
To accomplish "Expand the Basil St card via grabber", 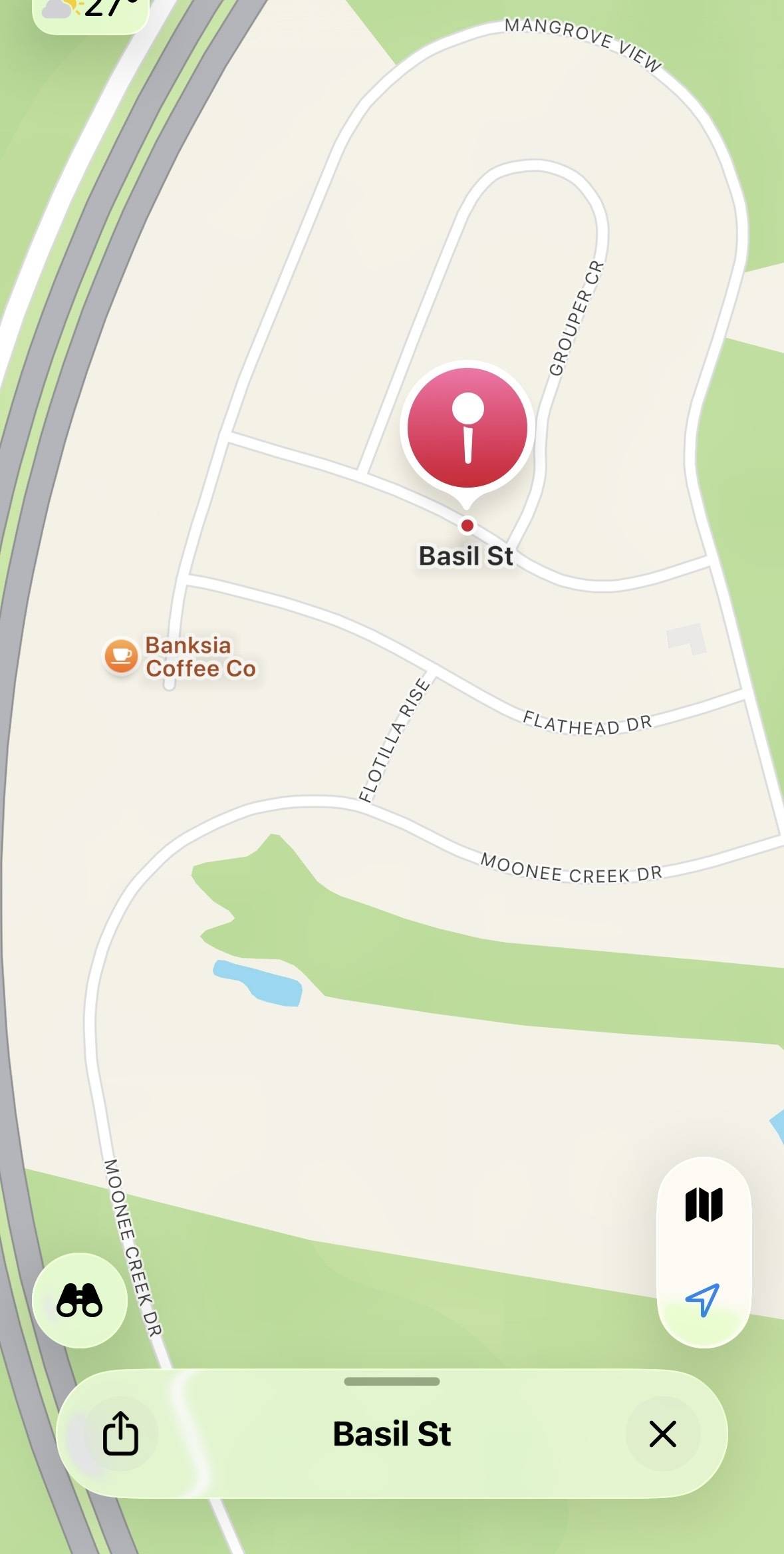I will (x=392, y=1381).
